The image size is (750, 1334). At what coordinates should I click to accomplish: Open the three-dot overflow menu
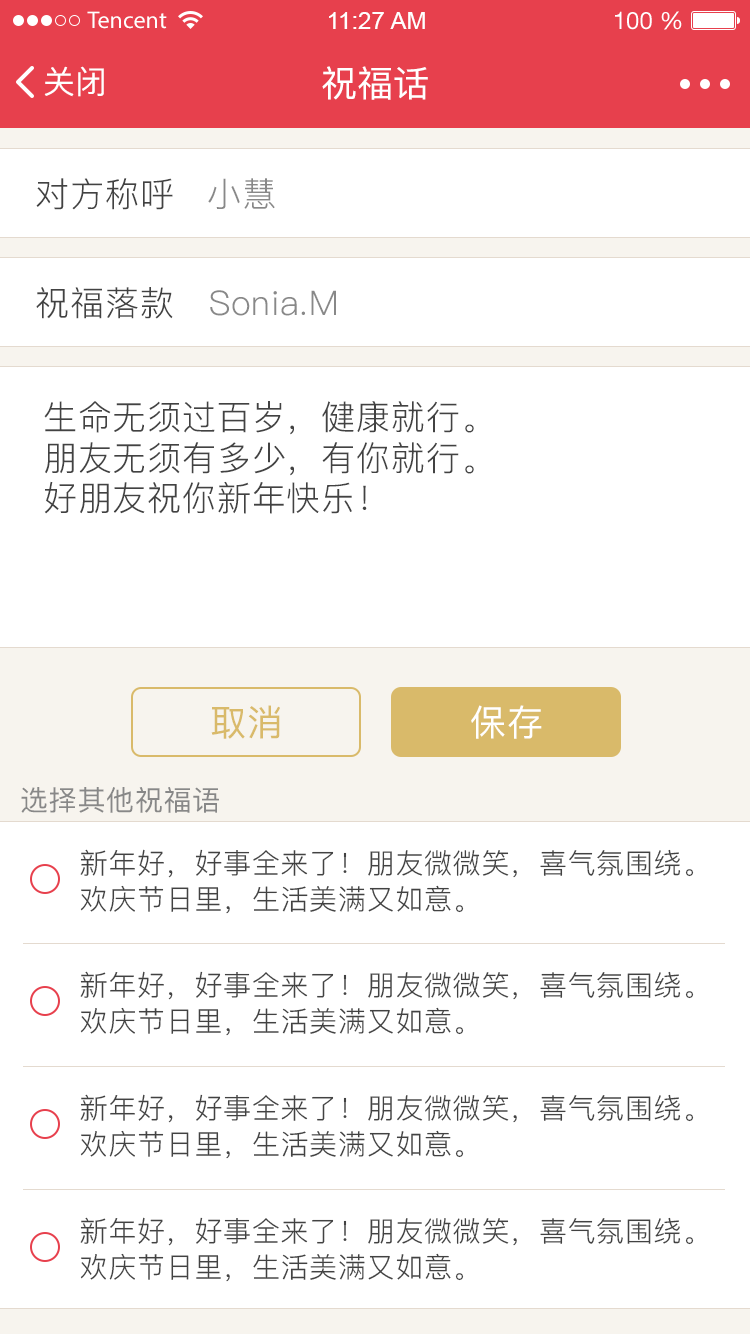(x=705, y=84)
